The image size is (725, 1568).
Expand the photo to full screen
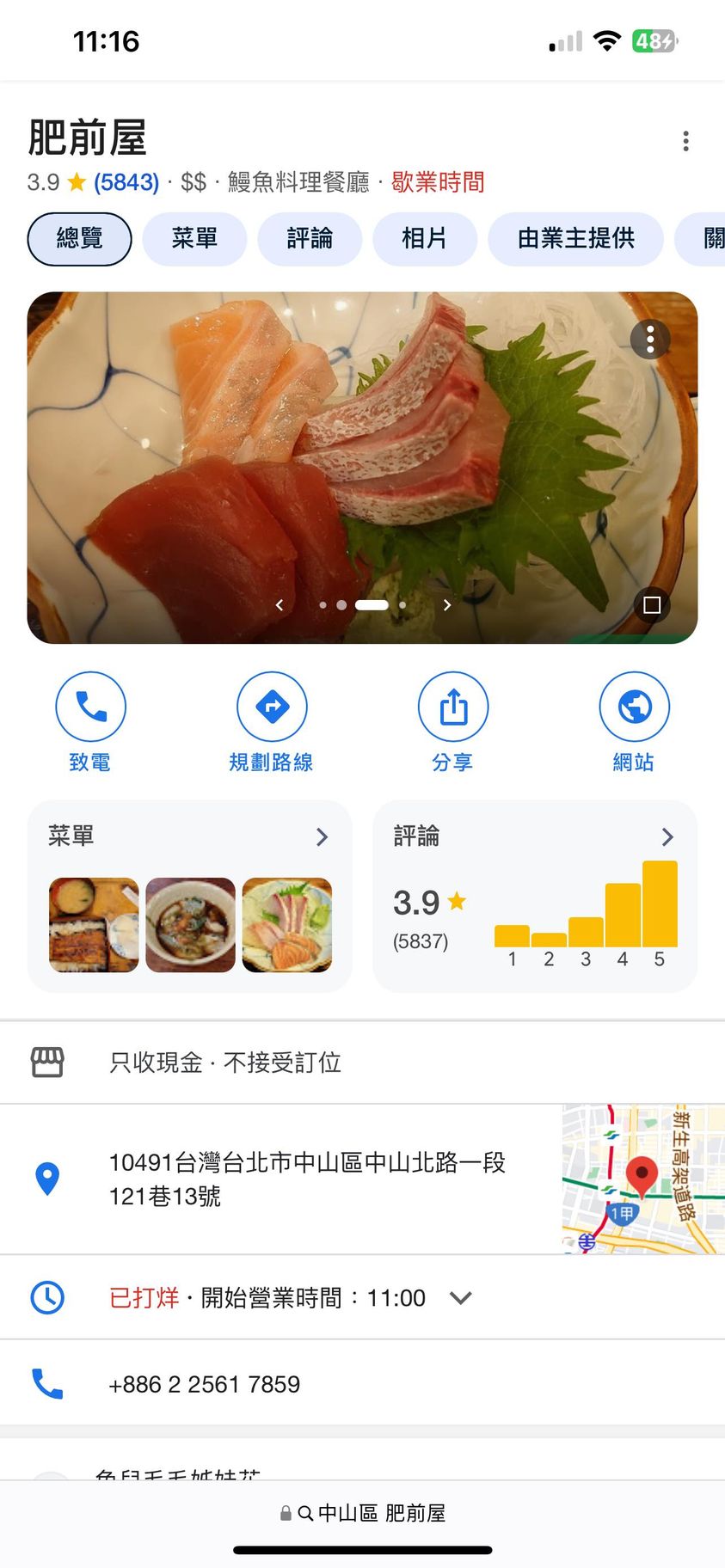coord(652,605)
